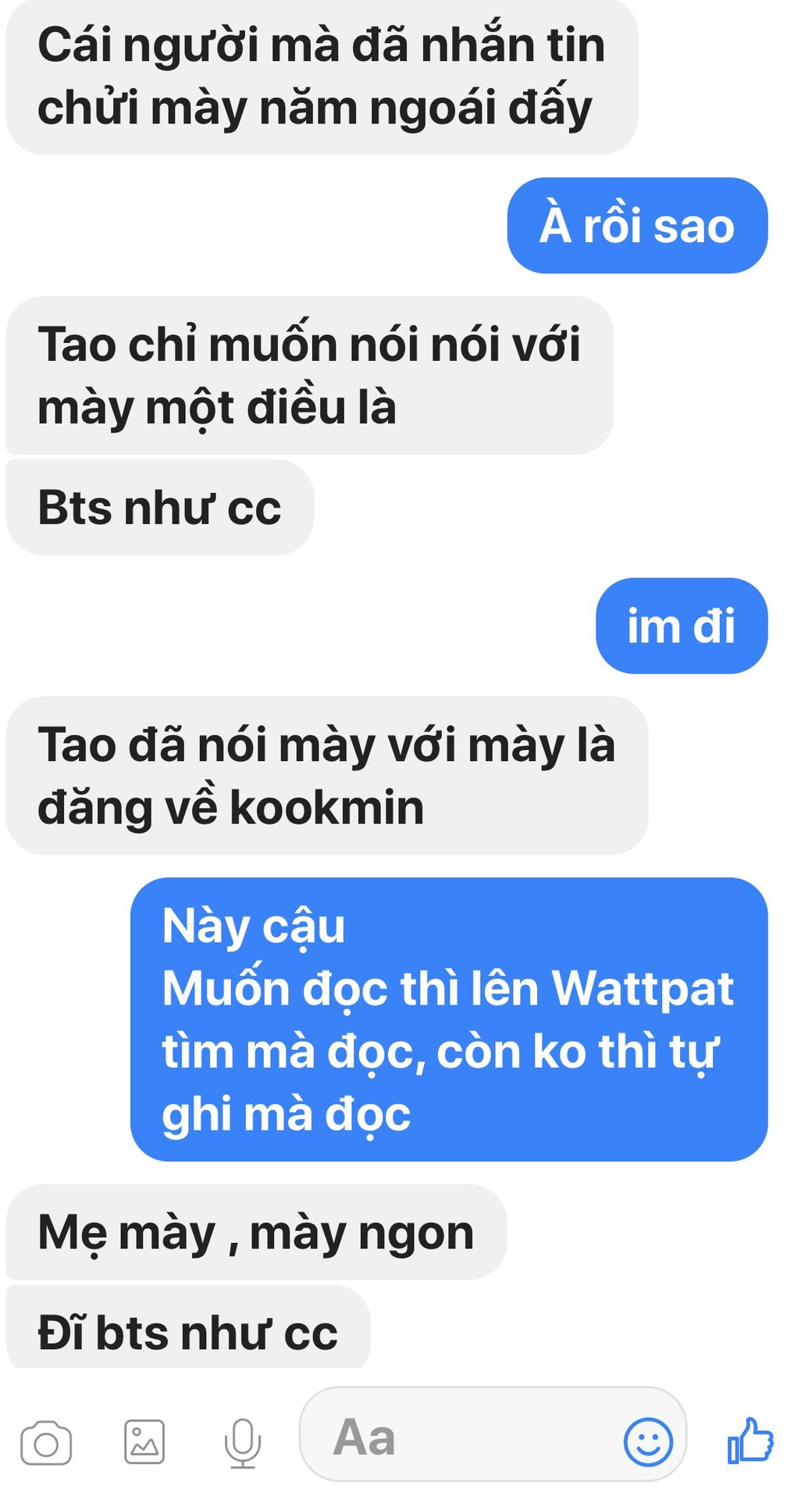Open the photo gallery picker

pos(144,1441)
